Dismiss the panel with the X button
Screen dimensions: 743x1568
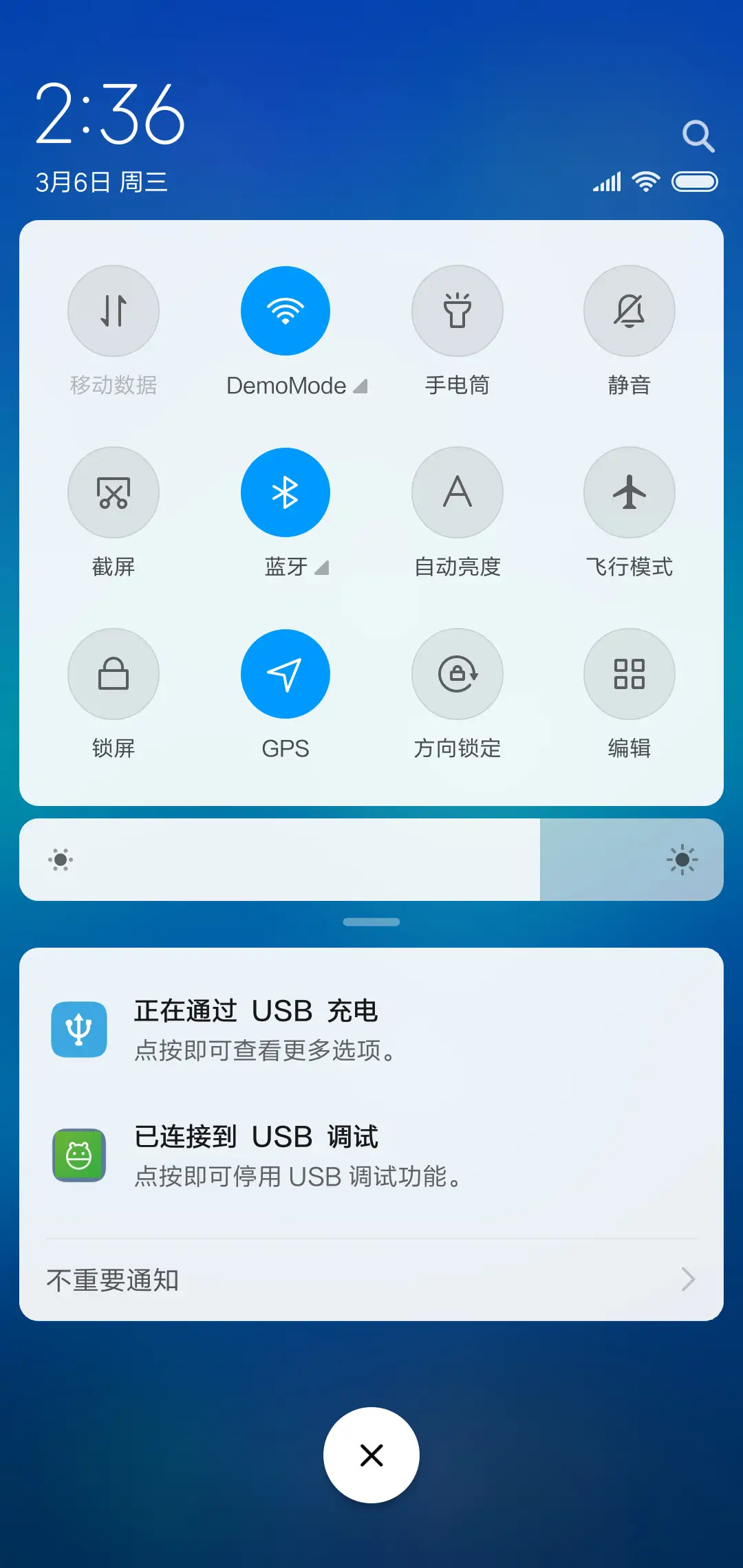point(371,1455)
